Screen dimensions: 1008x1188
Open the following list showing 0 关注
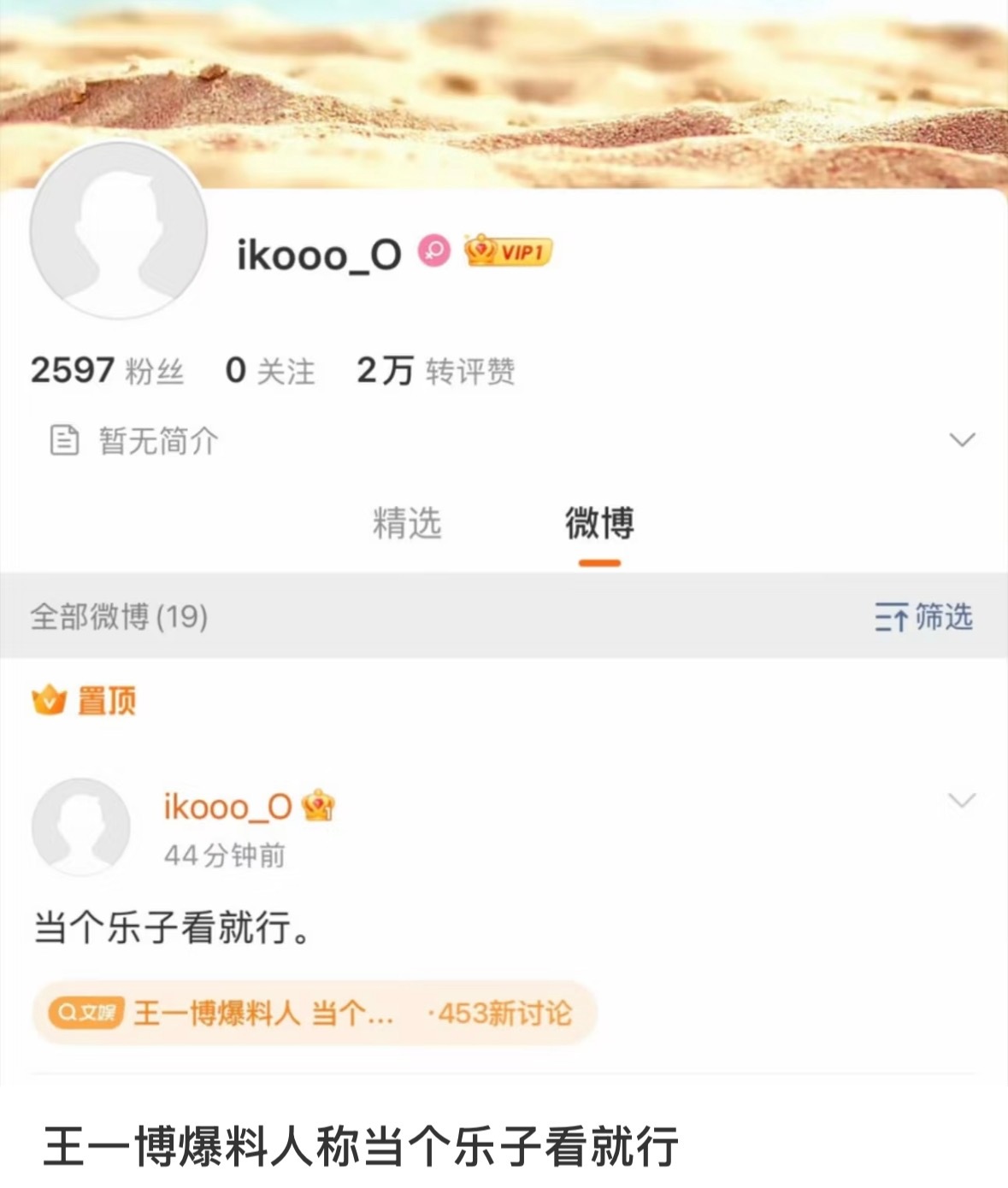(269, 371)
